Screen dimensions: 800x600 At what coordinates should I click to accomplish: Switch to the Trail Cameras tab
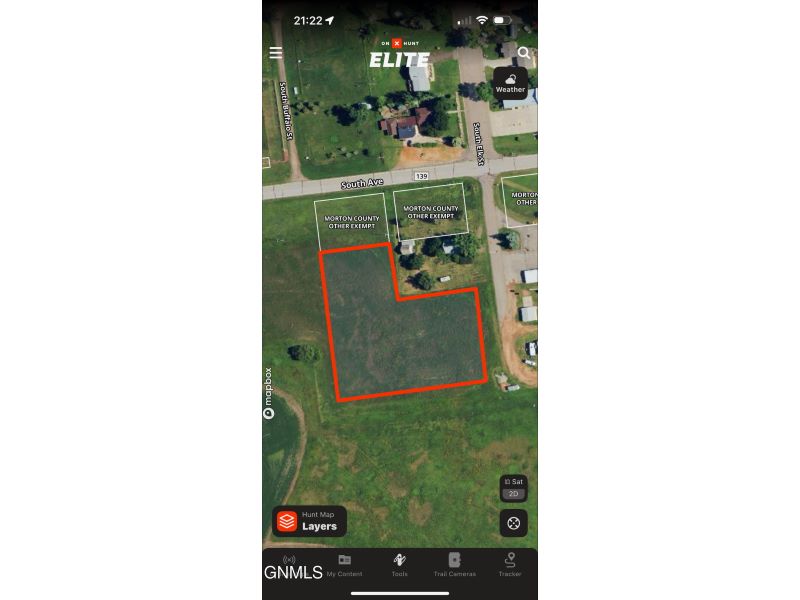pos(455,565)
